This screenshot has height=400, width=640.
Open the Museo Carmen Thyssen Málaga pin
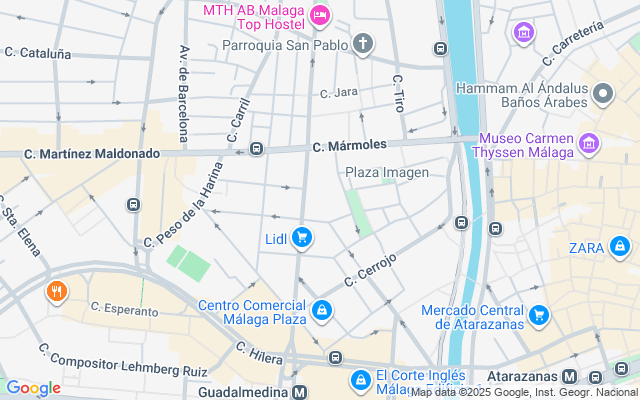pos(590,145)
